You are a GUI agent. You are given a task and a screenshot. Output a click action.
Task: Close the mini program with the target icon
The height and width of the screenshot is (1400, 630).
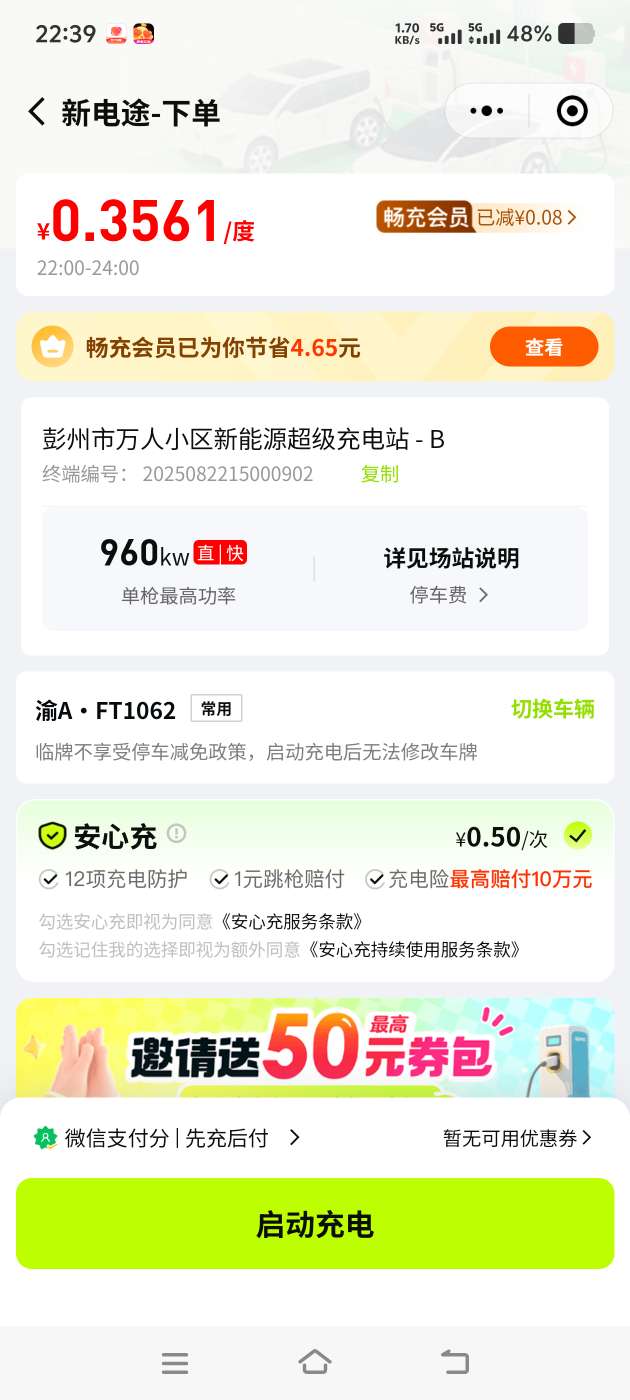(x=571, y=111)
